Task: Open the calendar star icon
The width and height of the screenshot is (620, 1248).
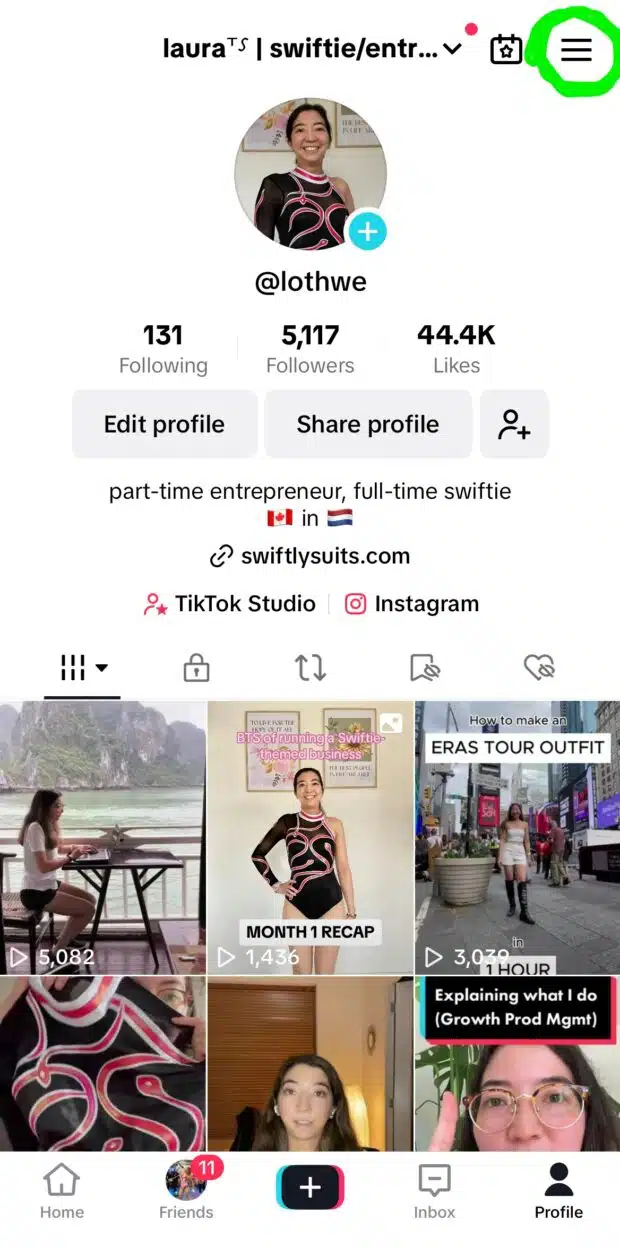Action: [x=506, y=50]
